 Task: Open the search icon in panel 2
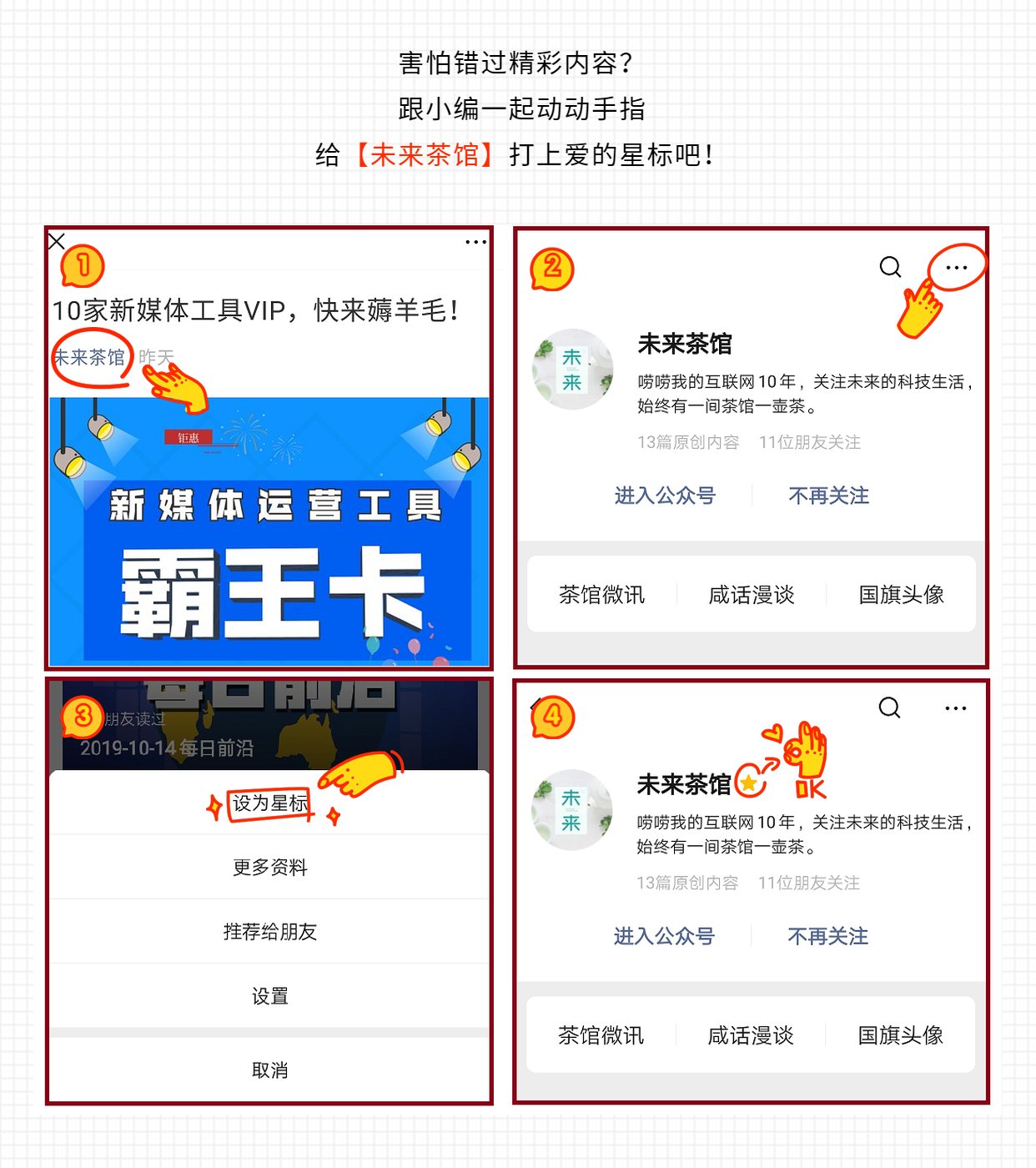point(889,268)
